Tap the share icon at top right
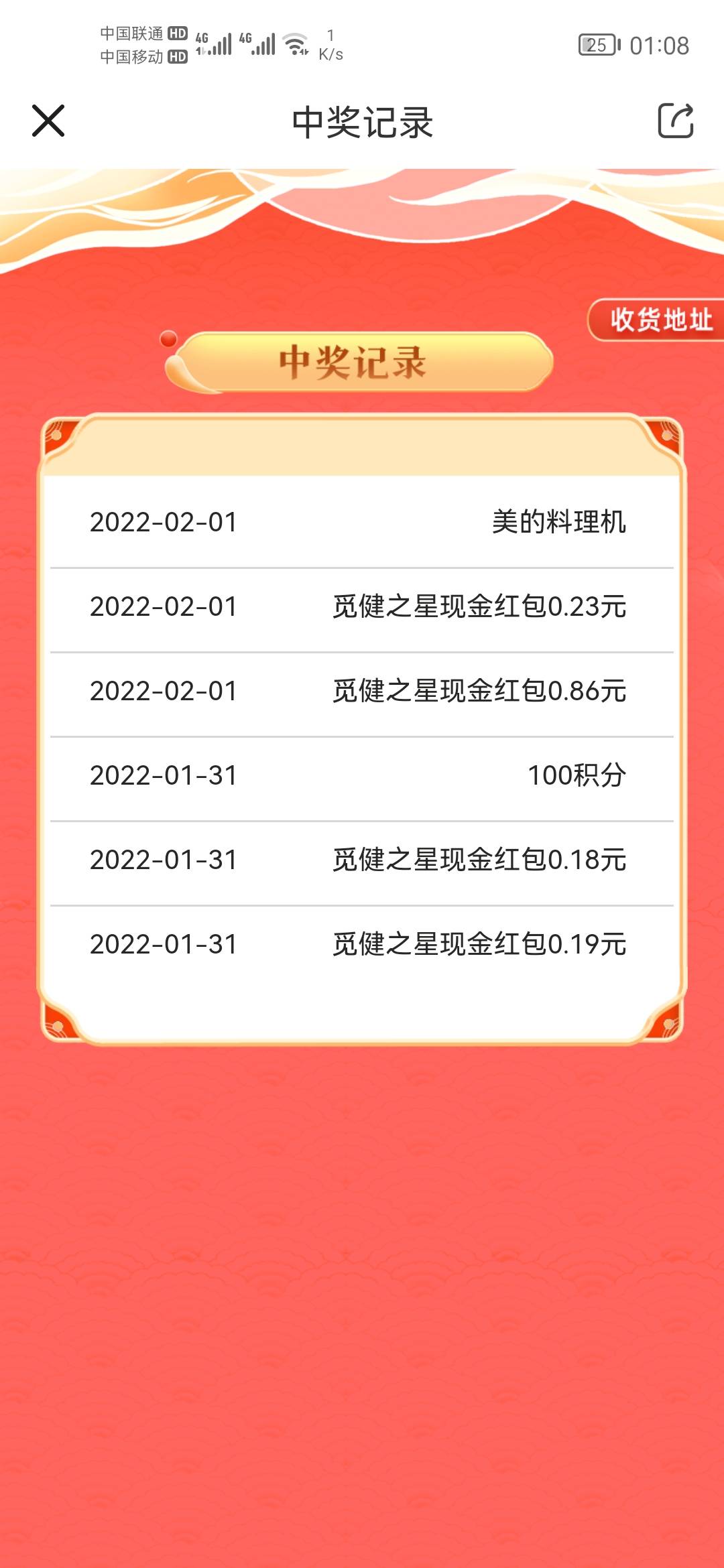 (x=677, y=121)
